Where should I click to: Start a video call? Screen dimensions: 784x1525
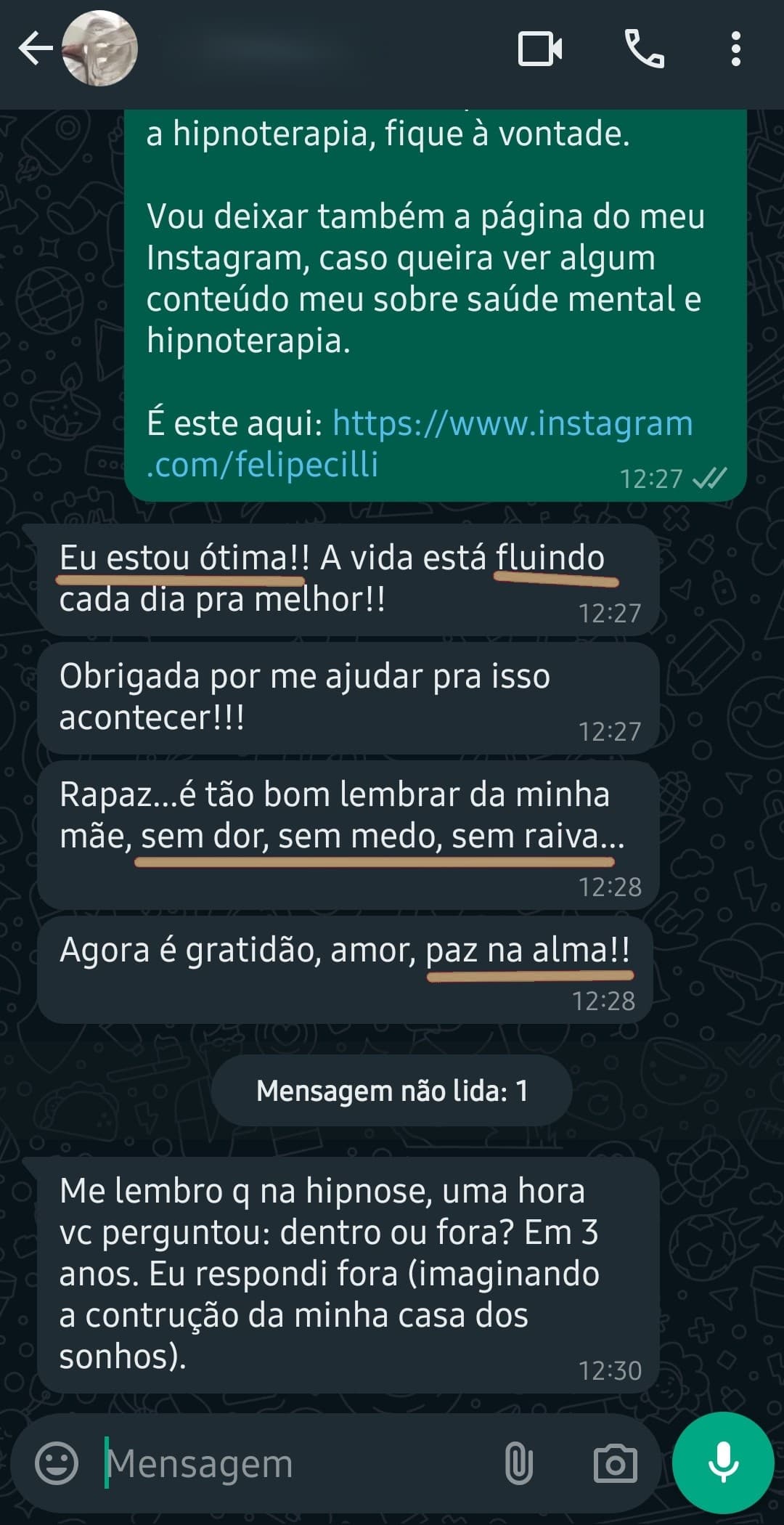(x=541, y=49)
